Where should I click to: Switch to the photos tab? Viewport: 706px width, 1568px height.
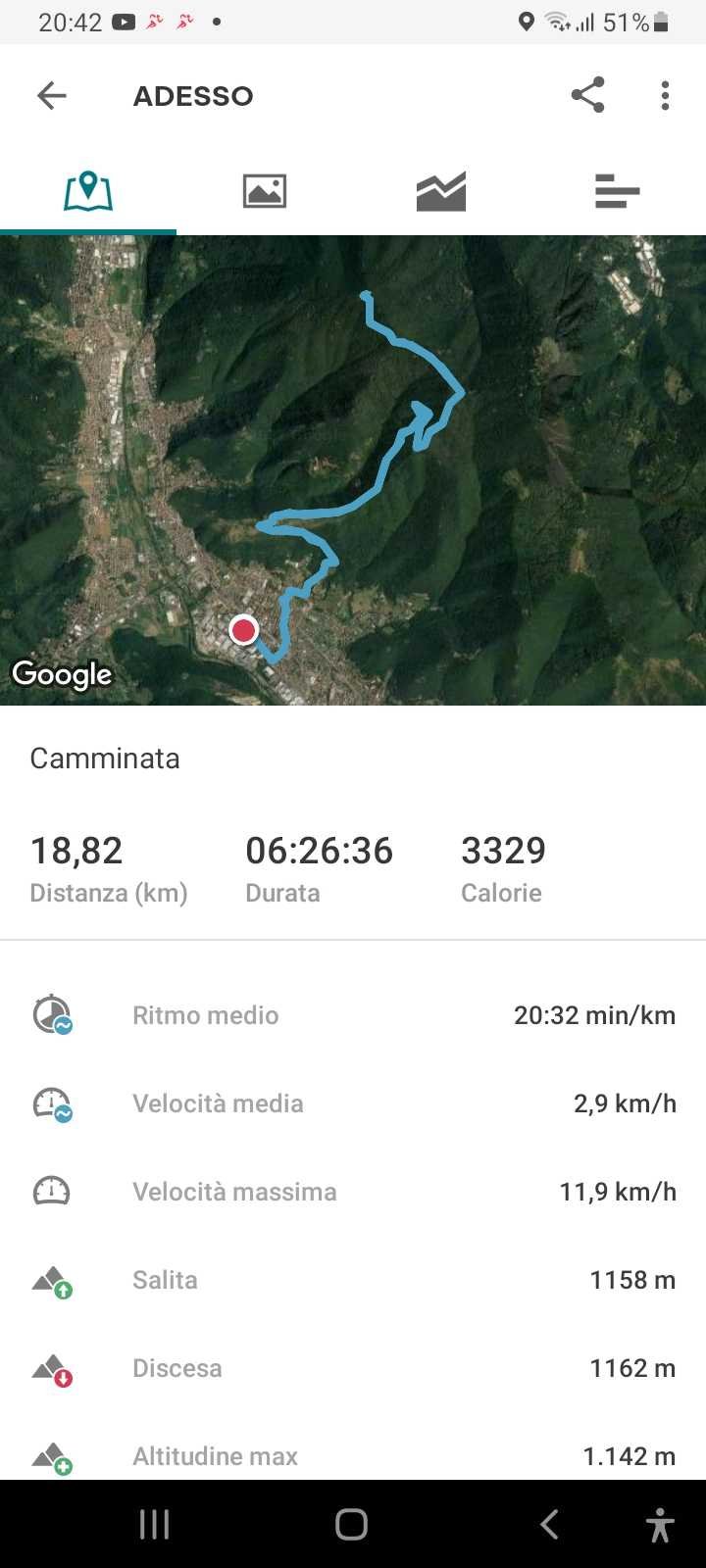point(265,190)
